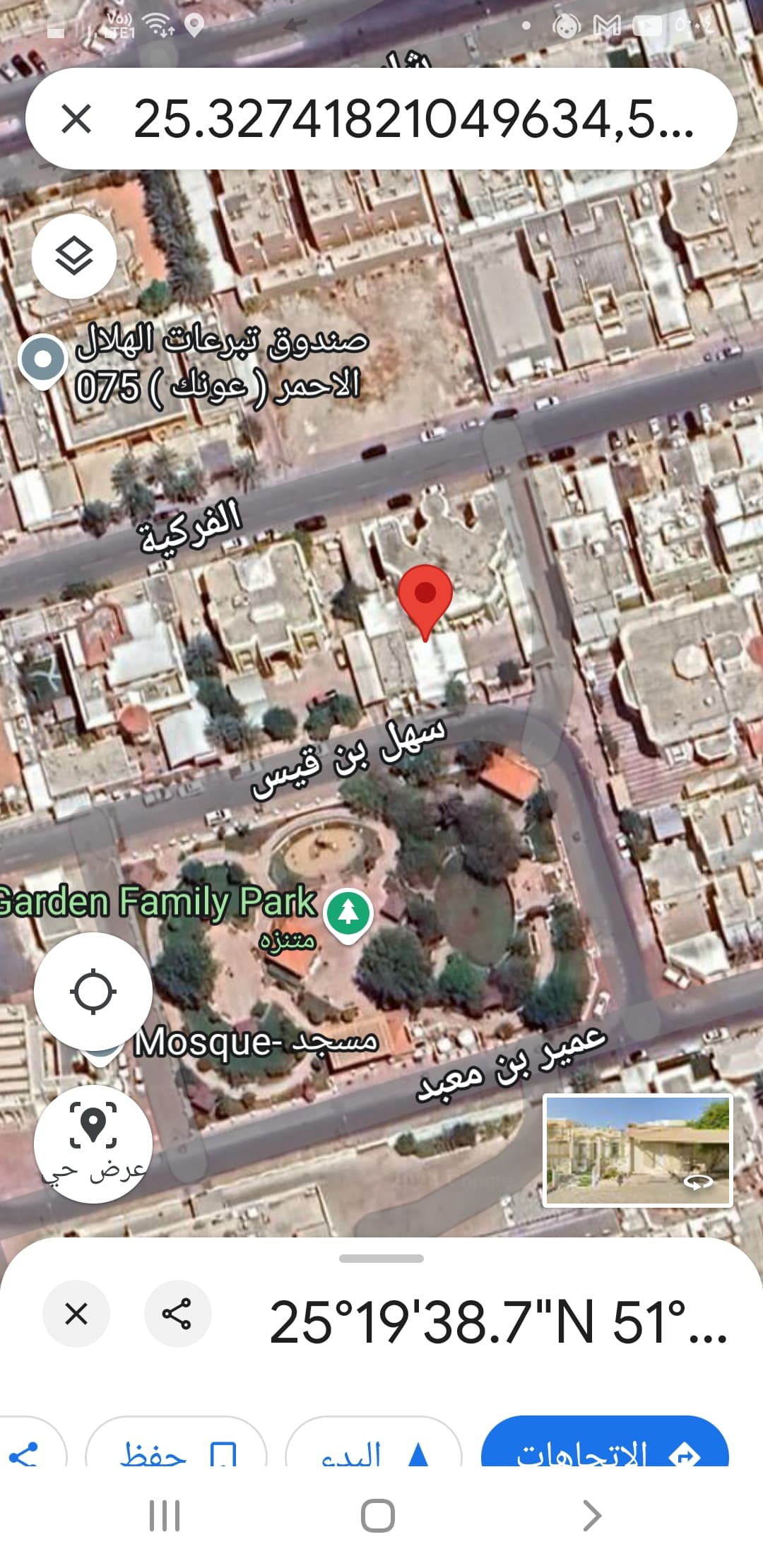Tap the blue الاتجاهات directions button
Viewport: 763px width, 1568px height.
point(605,1448)
